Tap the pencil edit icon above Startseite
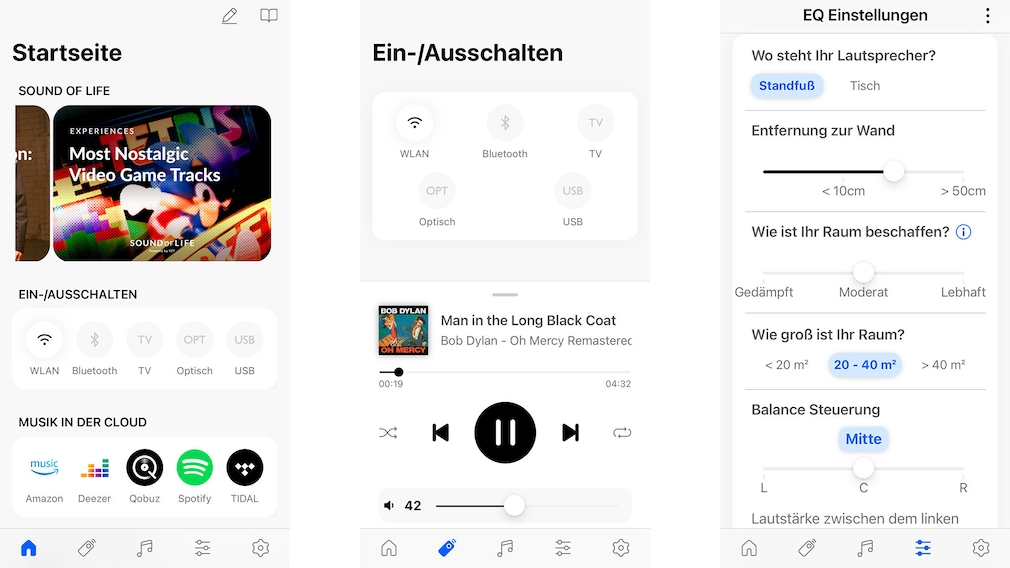 tap(230, 16)
